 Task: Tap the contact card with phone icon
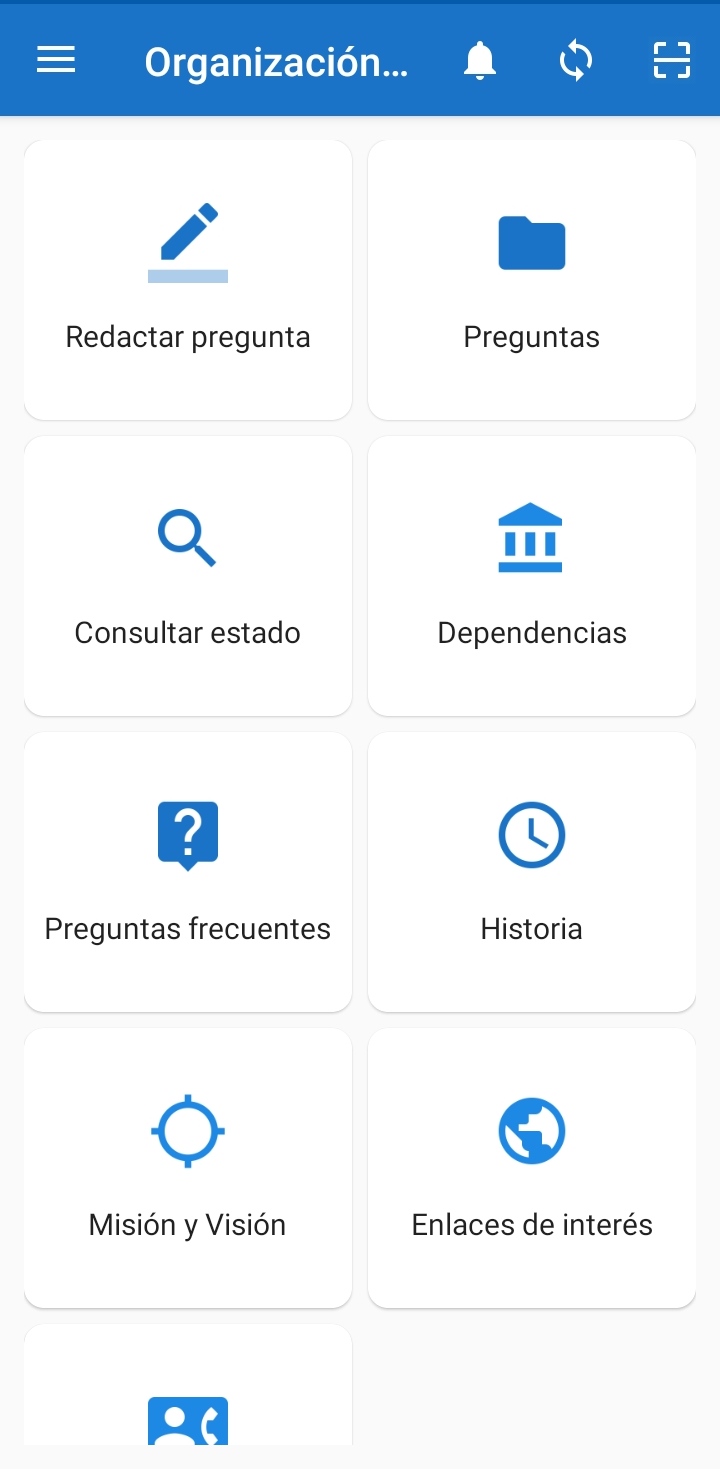(x=188, y=1400)
